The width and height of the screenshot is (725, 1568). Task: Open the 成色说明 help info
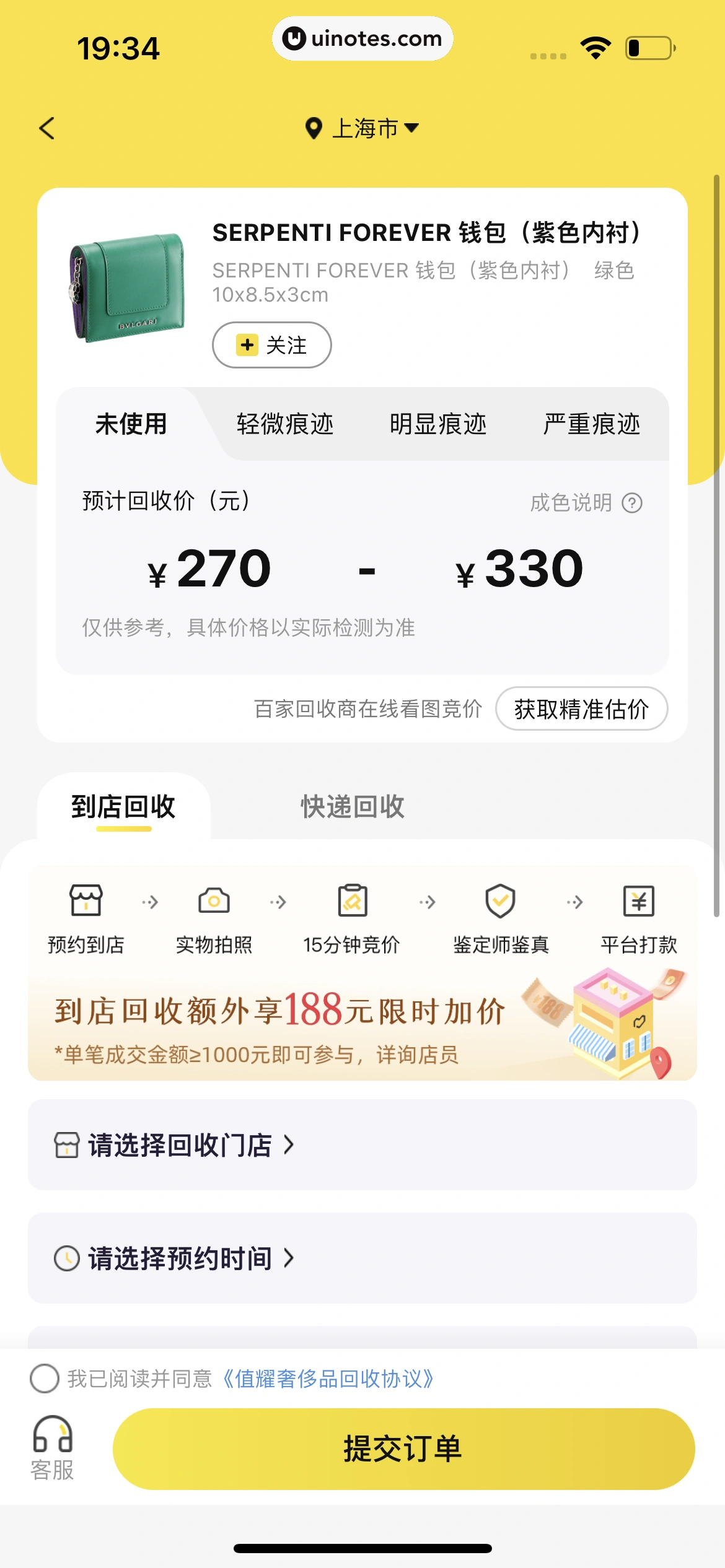coord(586,502)
